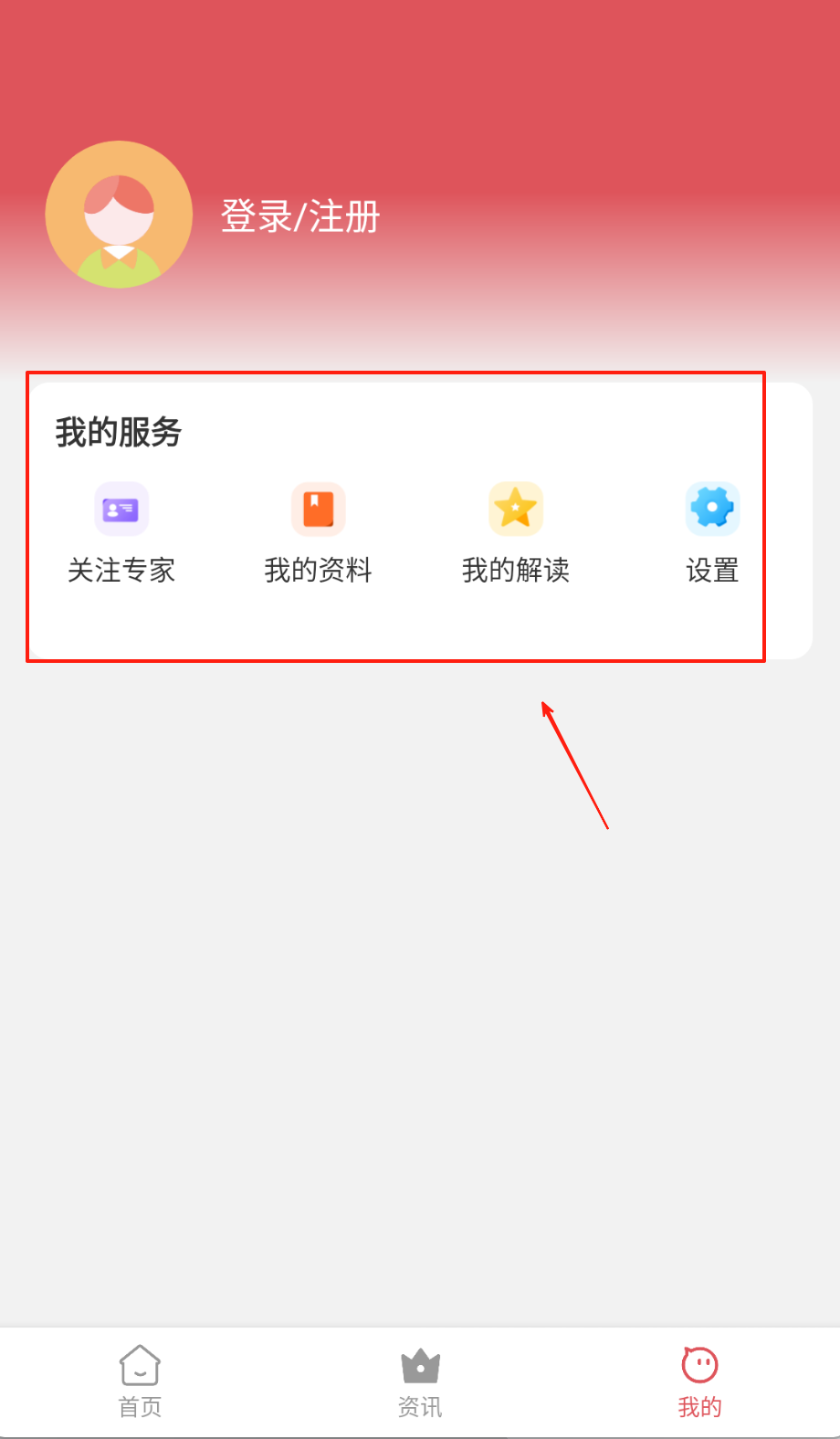Image resolution: width=840 pixels, height=1439 pixels.
Task: Open 我的资料 service
Action: coord(318,532)
